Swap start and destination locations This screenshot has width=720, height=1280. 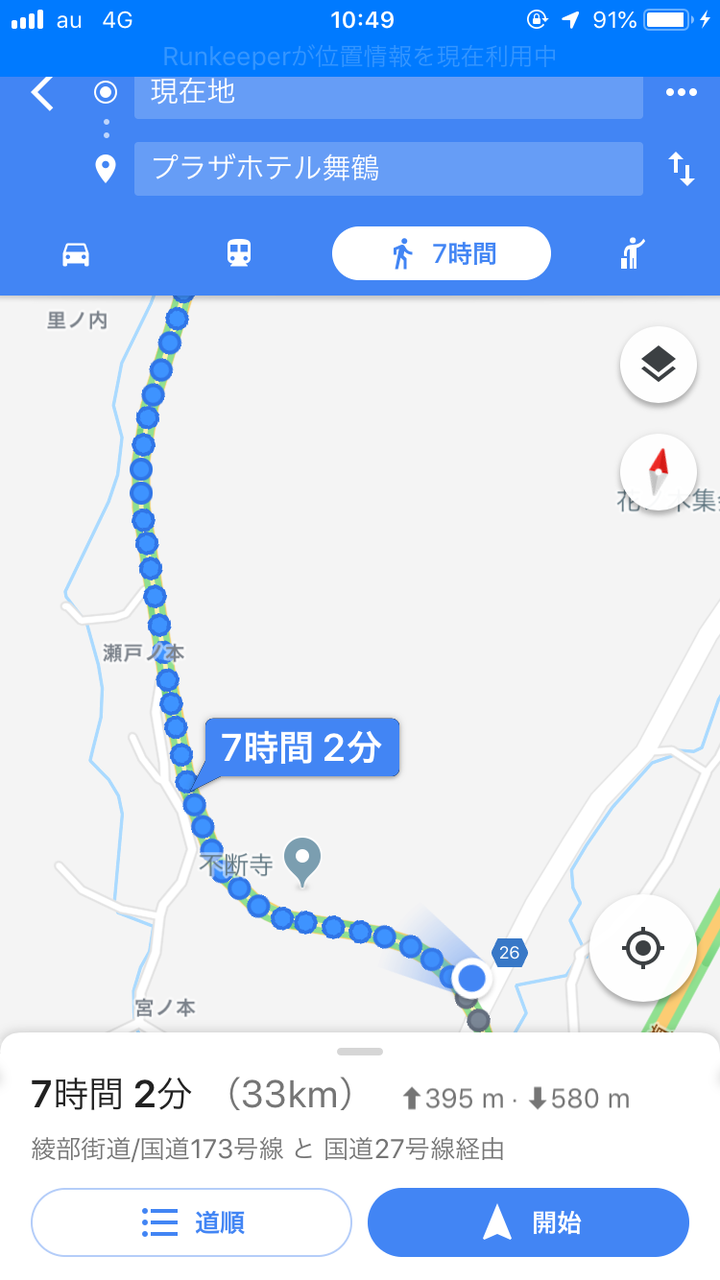tap(681, 168)
